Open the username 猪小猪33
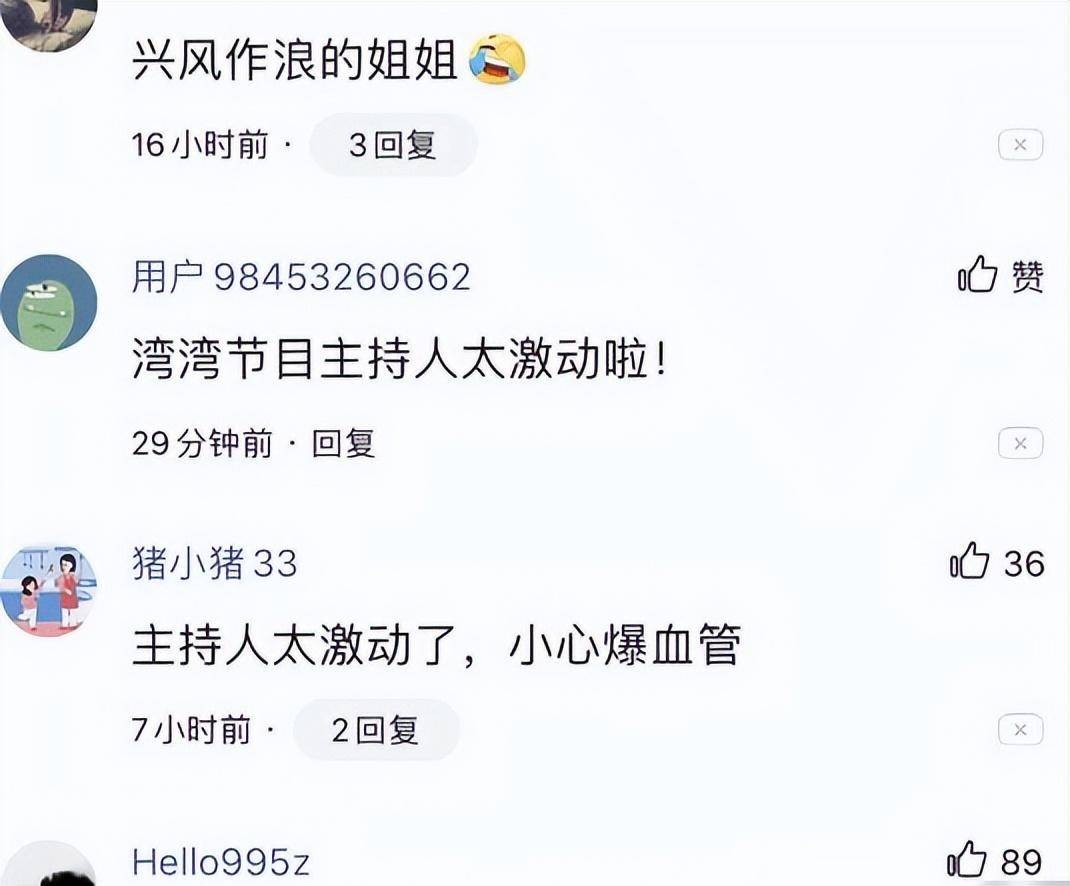This screenshot has height=886, width=1070. click(x=214, y=564)
